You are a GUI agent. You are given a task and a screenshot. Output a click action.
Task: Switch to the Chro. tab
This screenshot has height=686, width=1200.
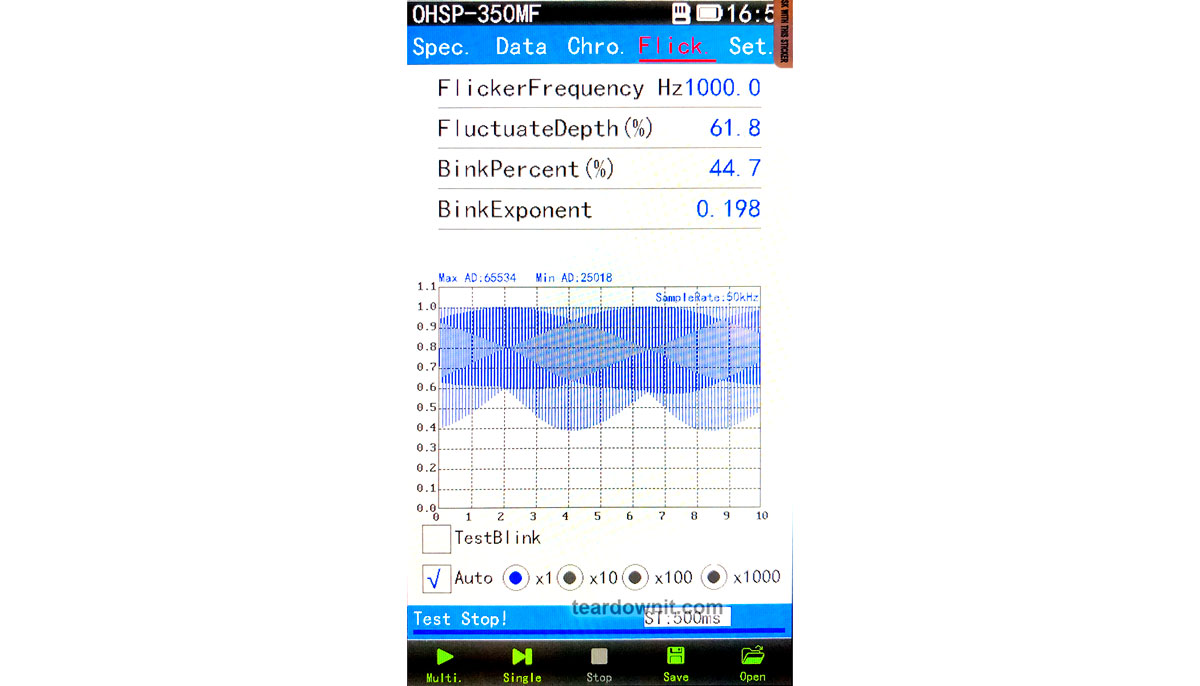click(x=596, y=47)
